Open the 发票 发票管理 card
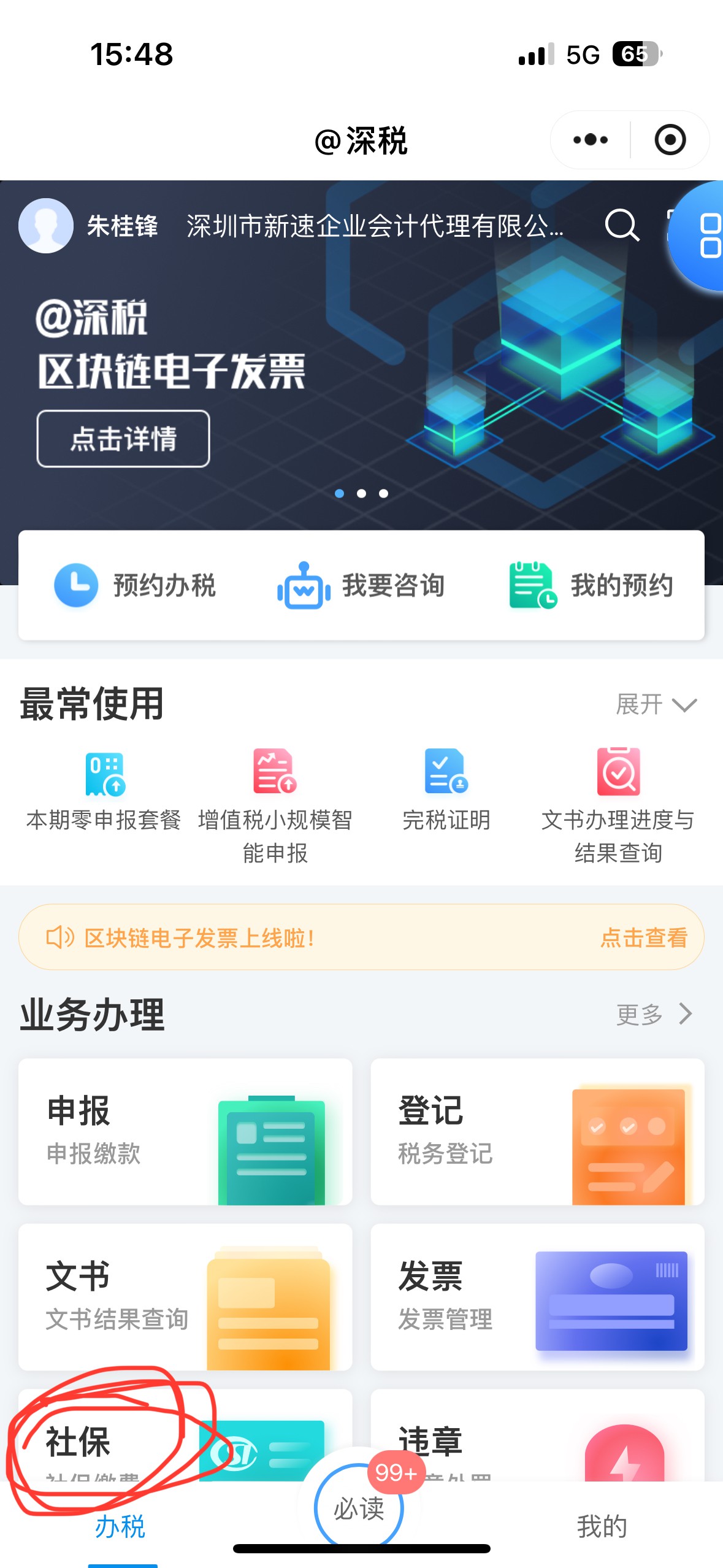 [x=537, y=1297]
